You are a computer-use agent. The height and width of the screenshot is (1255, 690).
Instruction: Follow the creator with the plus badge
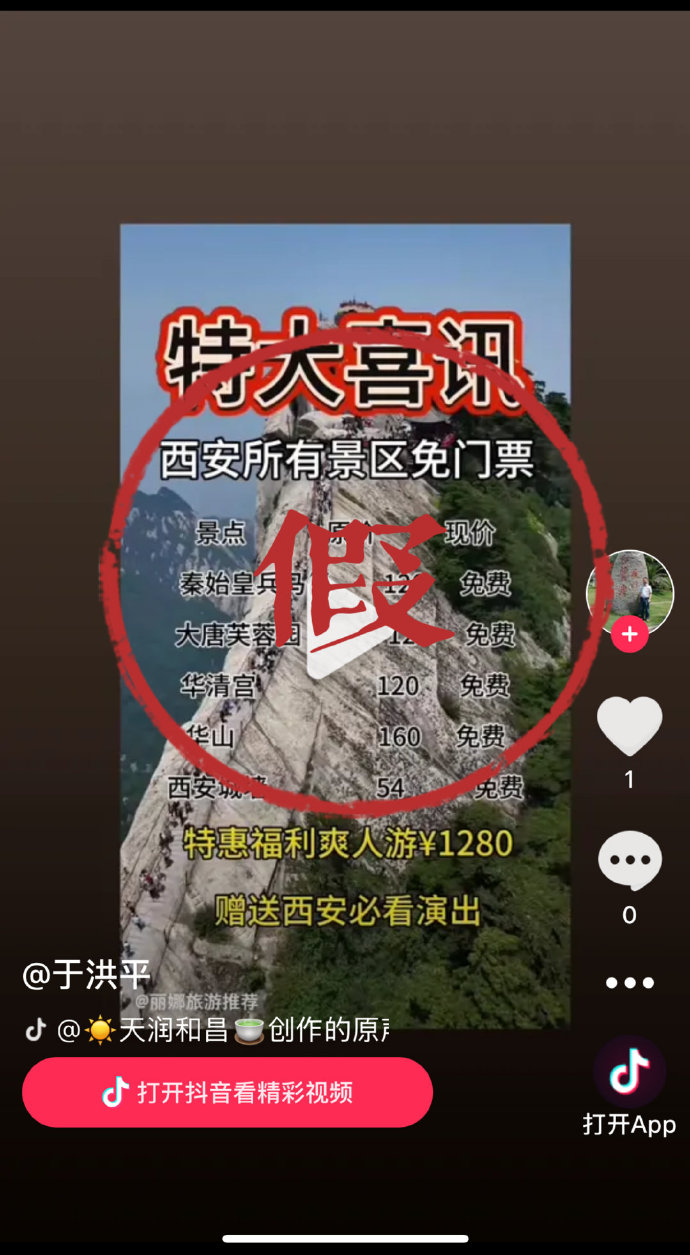pyautogui.click(x=629, y=634)
